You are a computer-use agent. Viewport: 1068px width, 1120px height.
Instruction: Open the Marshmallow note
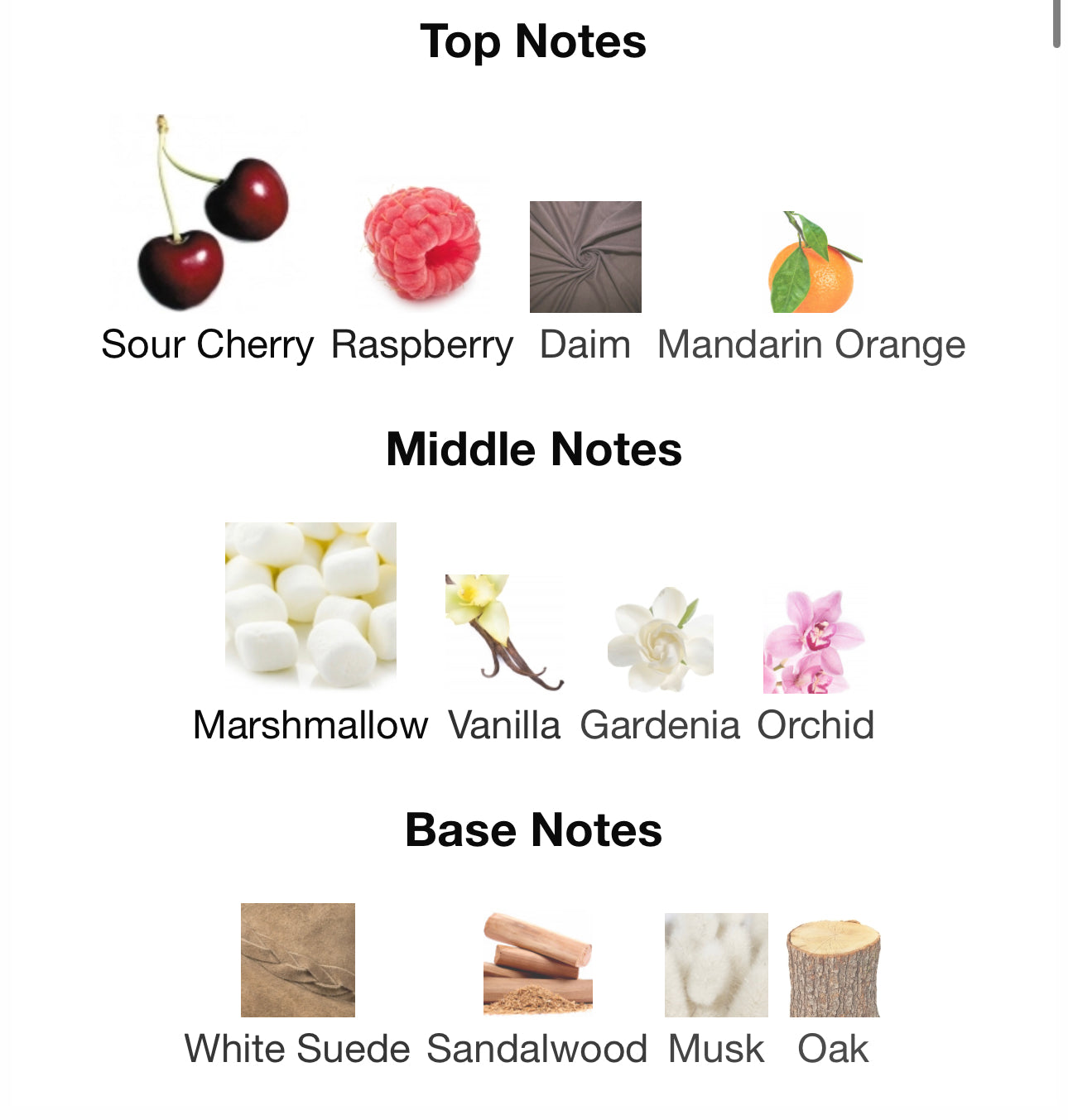(x=310, y=605)
